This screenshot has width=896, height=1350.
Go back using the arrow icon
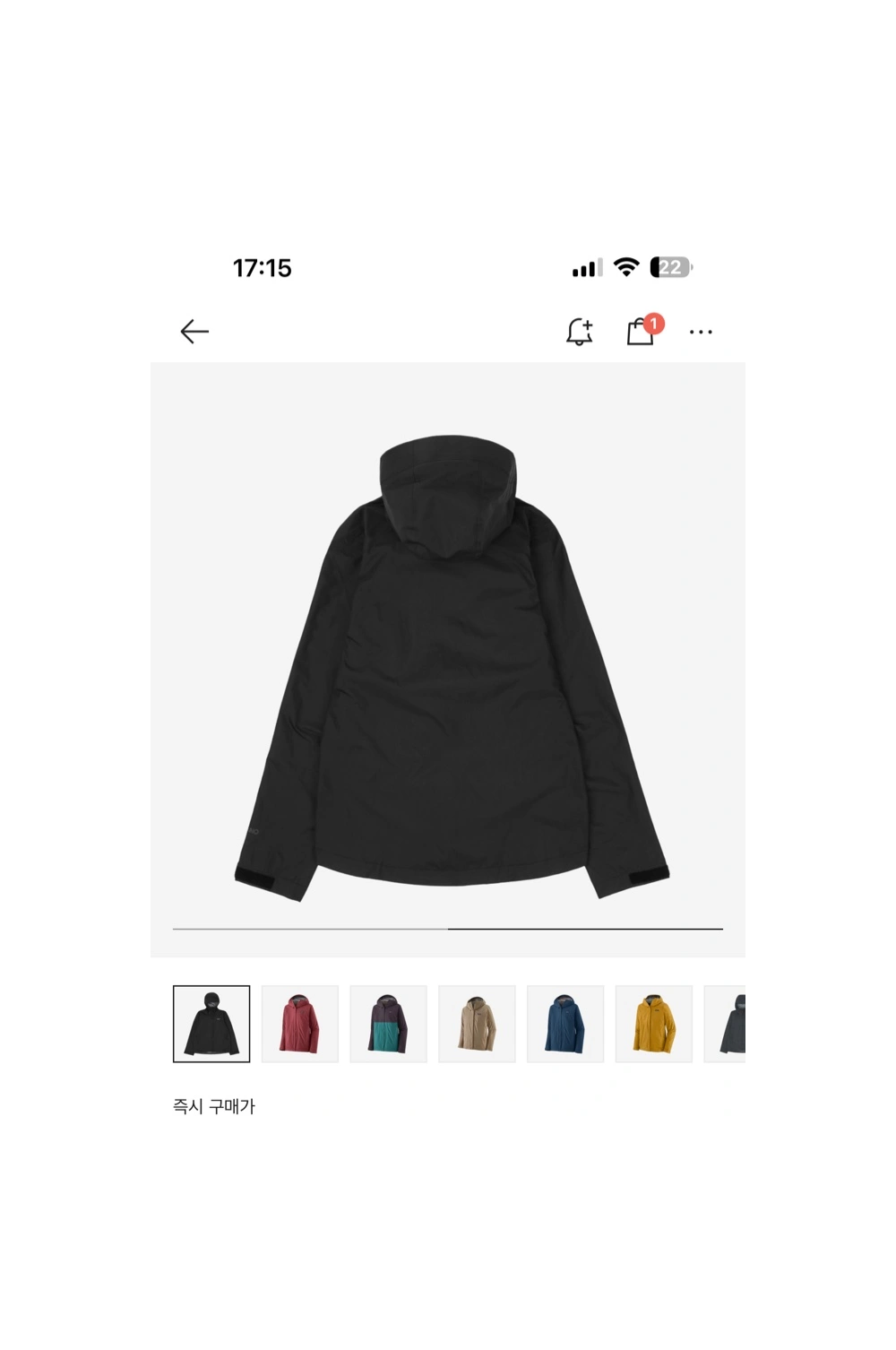coord(194,332)
